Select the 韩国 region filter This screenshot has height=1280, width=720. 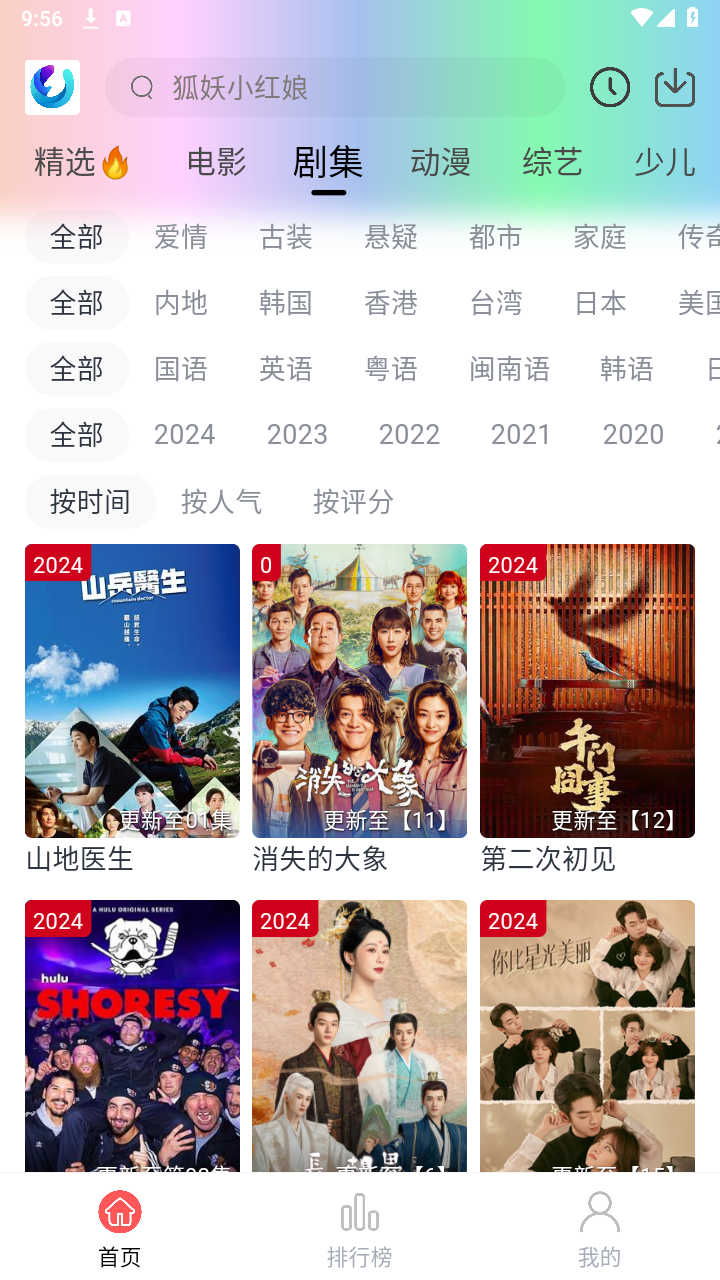click(286, 303)
